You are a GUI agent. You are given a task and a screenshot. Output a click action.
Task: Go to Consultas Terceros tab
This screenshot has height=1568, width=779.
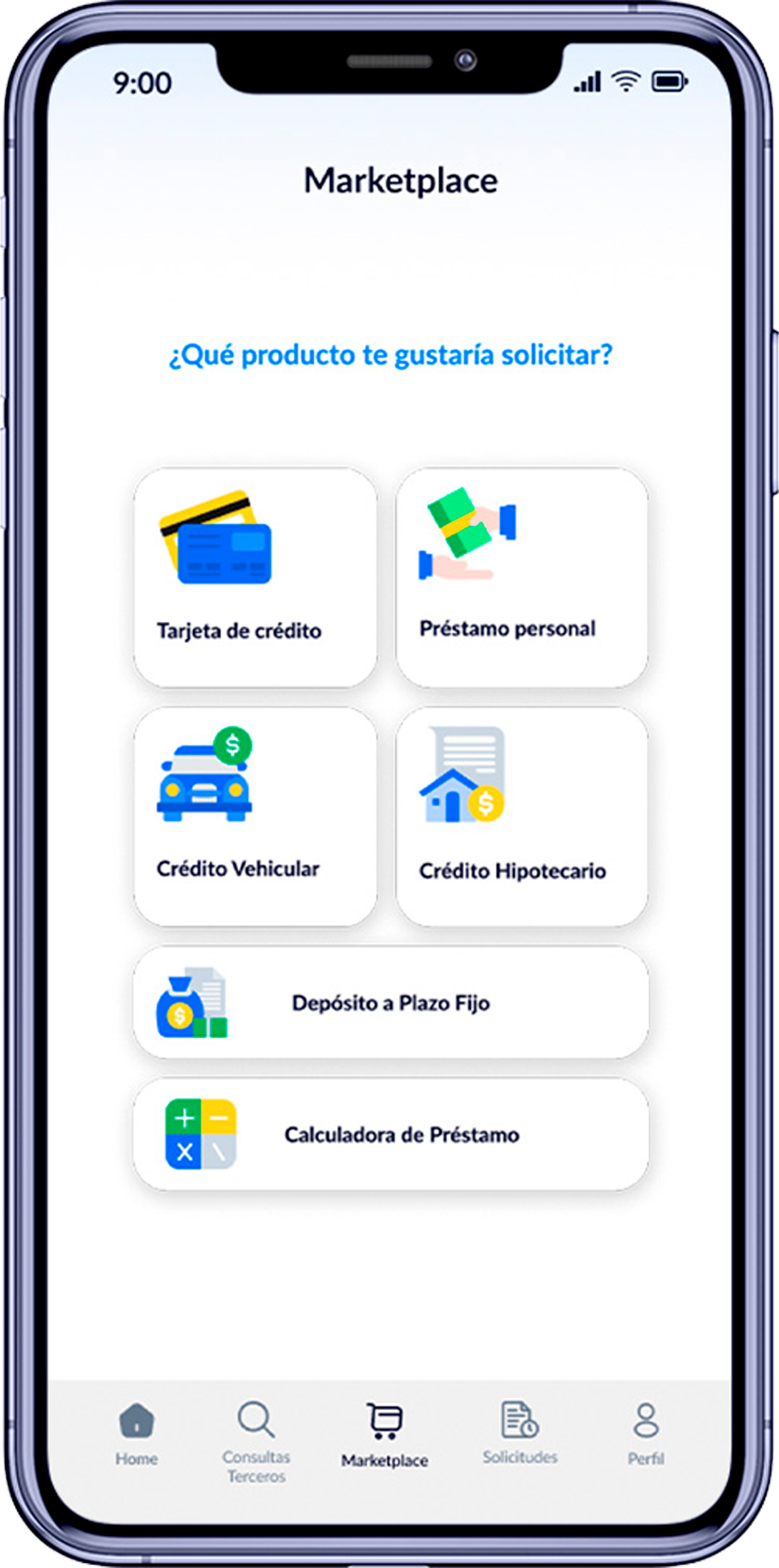256,1441
